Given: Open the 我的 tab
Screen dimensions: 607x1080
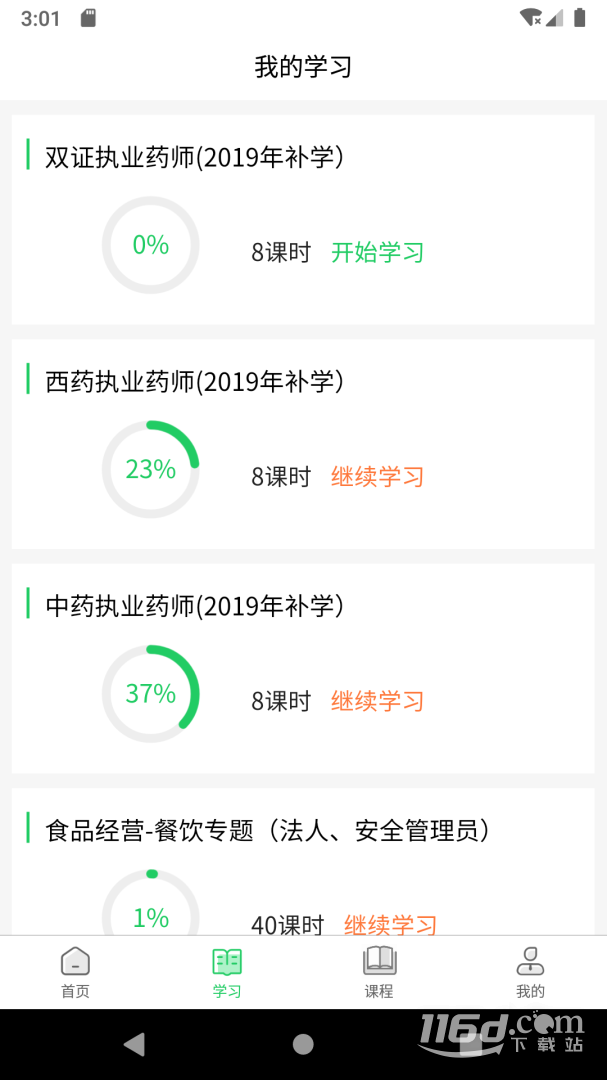Looking at the screenshot, I should [531, 973].
